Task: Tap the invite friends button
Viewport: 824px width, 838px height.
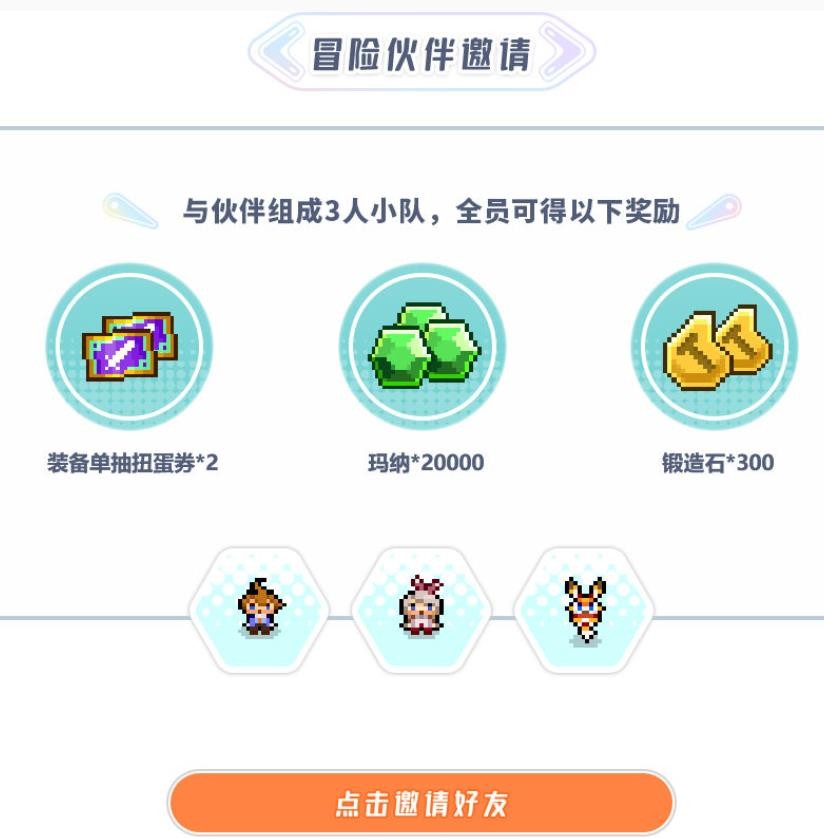Action: tap(421, 802)
